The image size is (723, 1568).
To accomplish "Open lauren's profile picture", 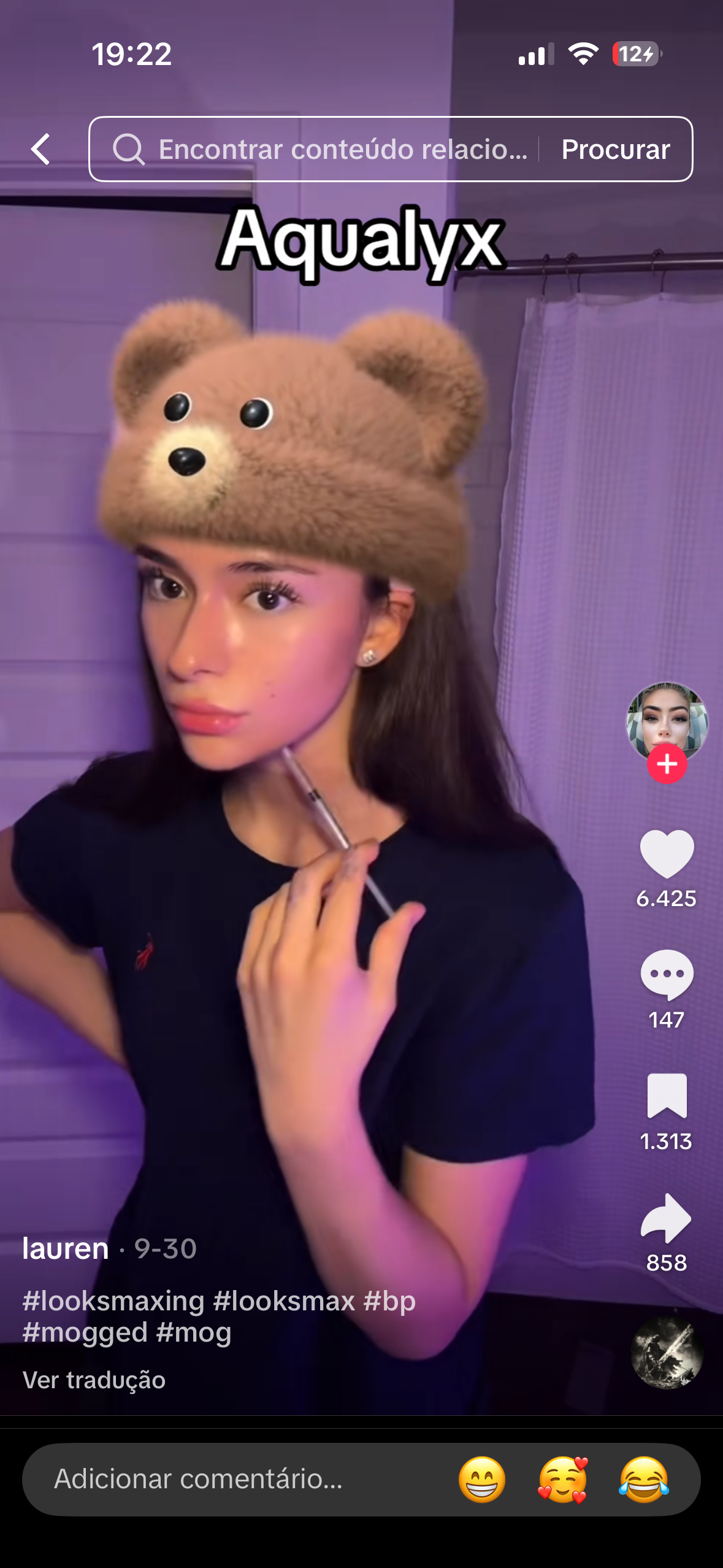I will (x=666, y=720).
